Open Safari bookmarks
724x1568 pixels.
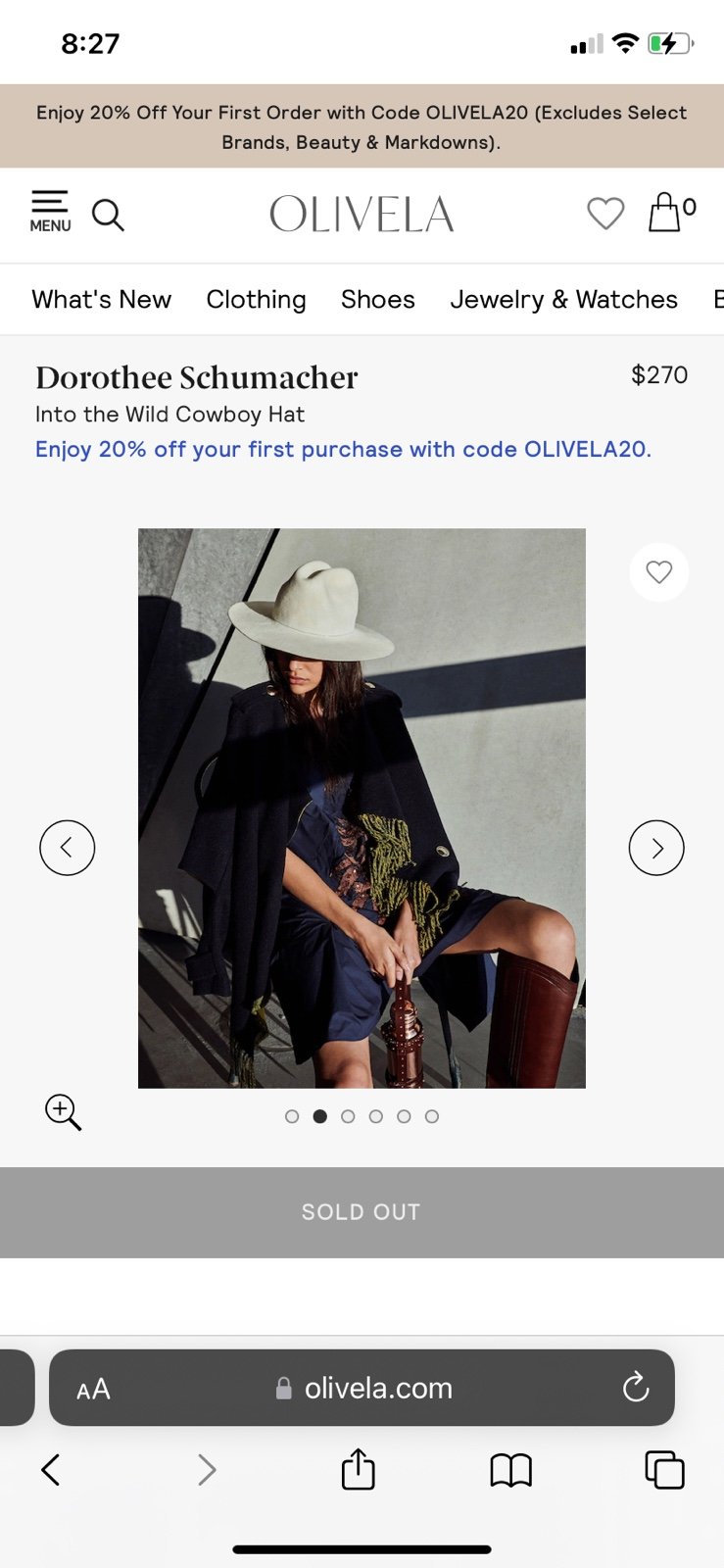510,1470
